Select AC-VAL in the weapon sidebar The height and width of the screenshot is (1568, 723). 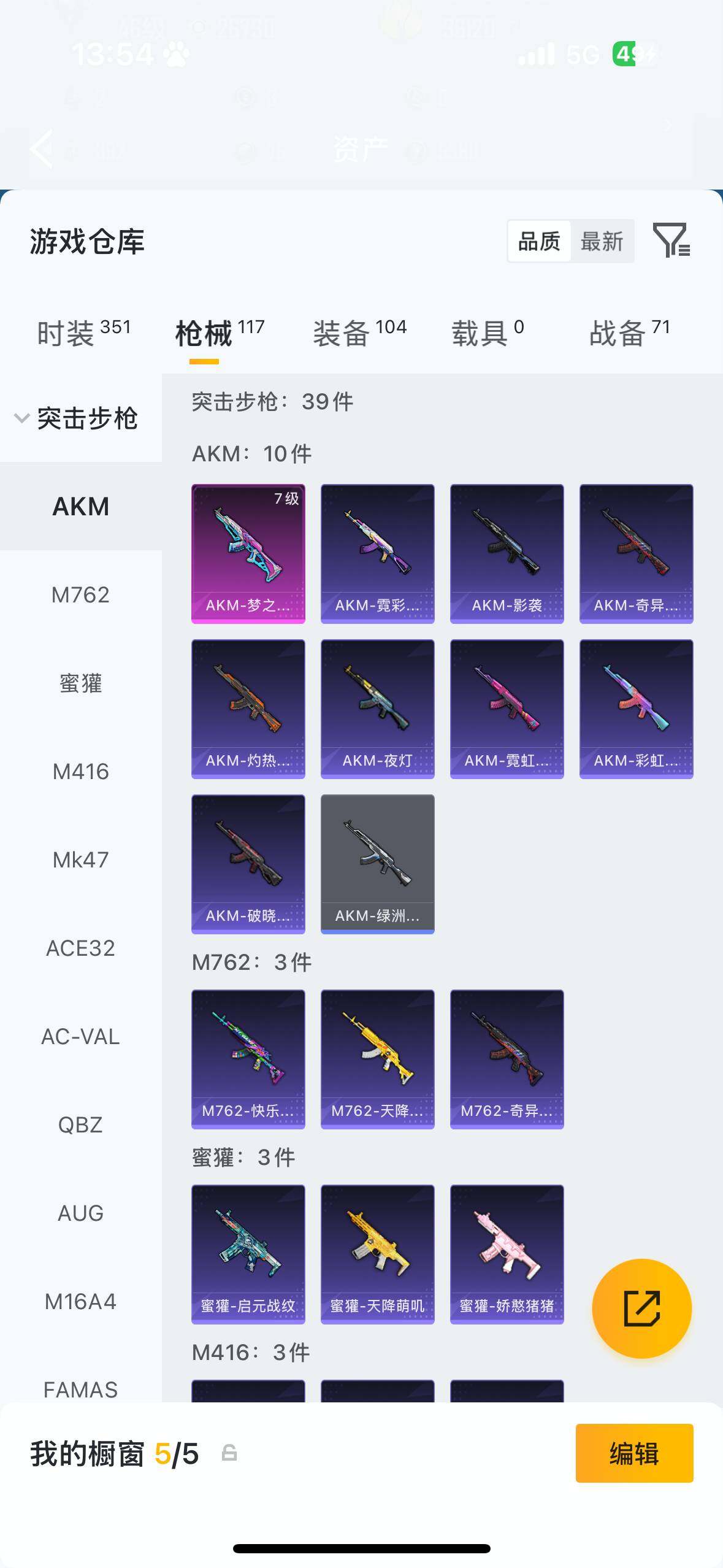pyautogui.click(x=80, y=1037)
